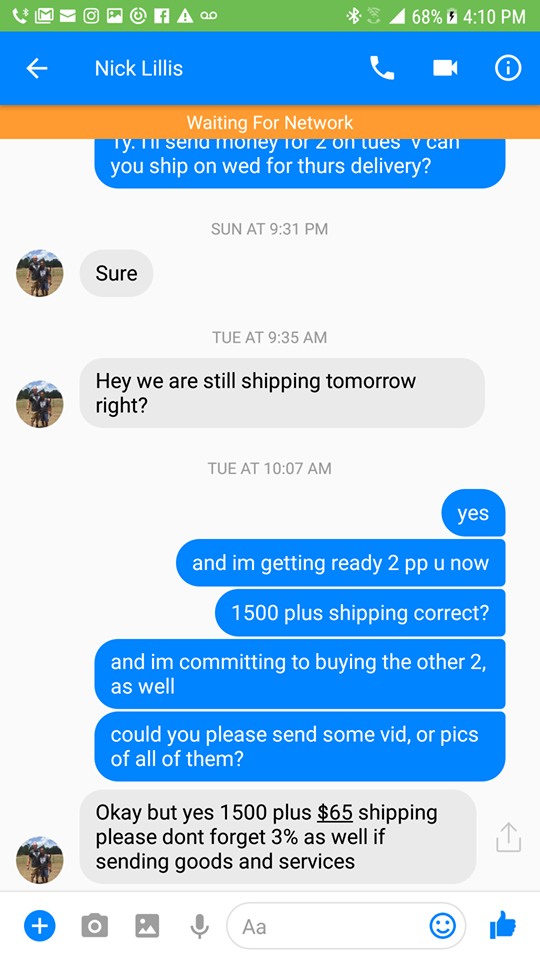
Task: Open the emoji picker
Action: pos(442,926)
